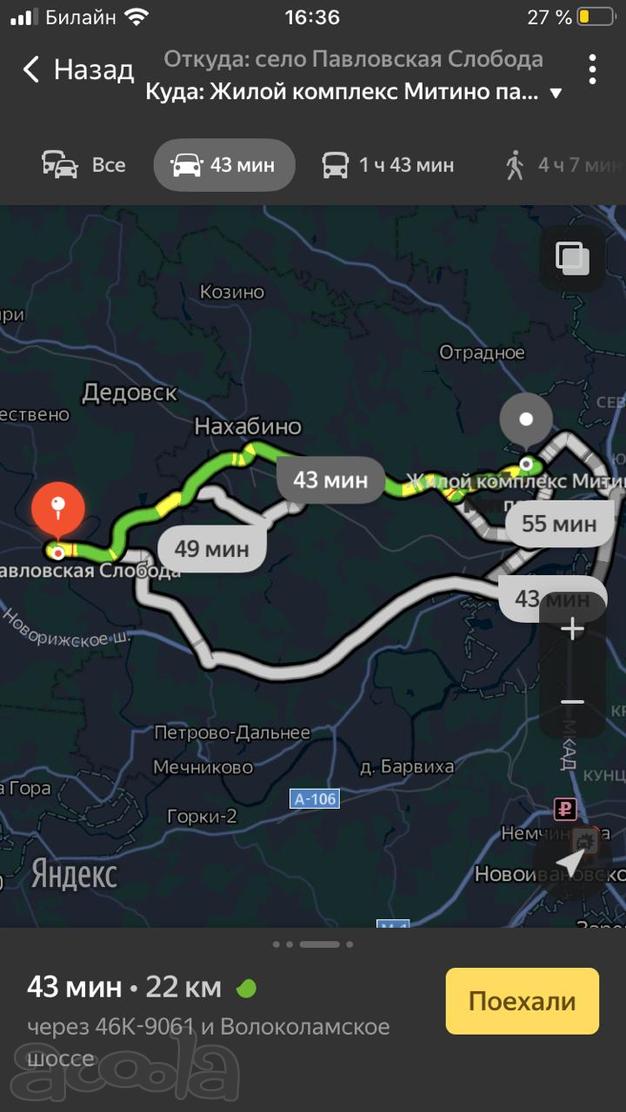Select the alternative 49 мин route
This screenshot has height=1112, width=626.
point(212,547)
